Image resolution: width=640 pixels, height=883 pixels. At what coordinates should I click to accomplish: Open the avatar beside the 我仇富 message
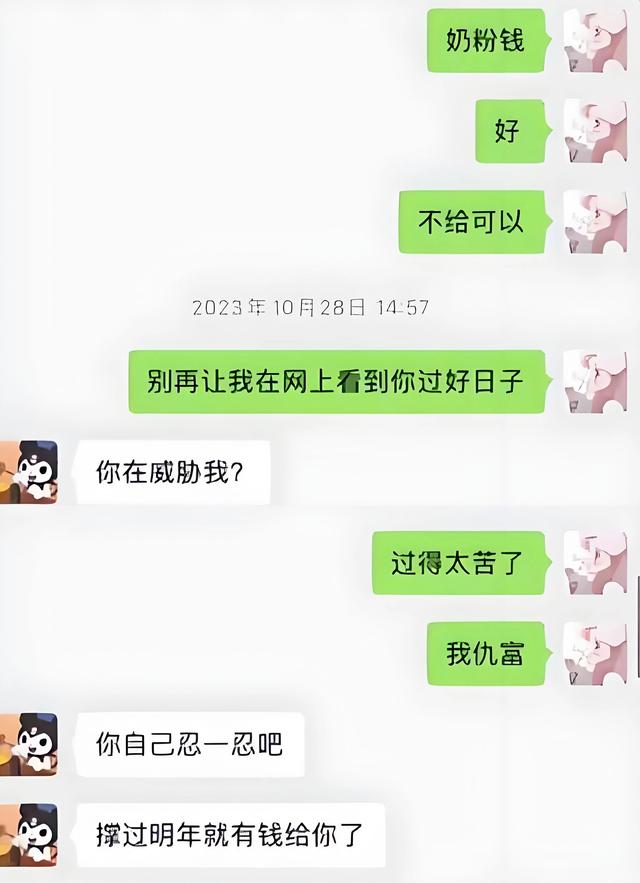595,654
